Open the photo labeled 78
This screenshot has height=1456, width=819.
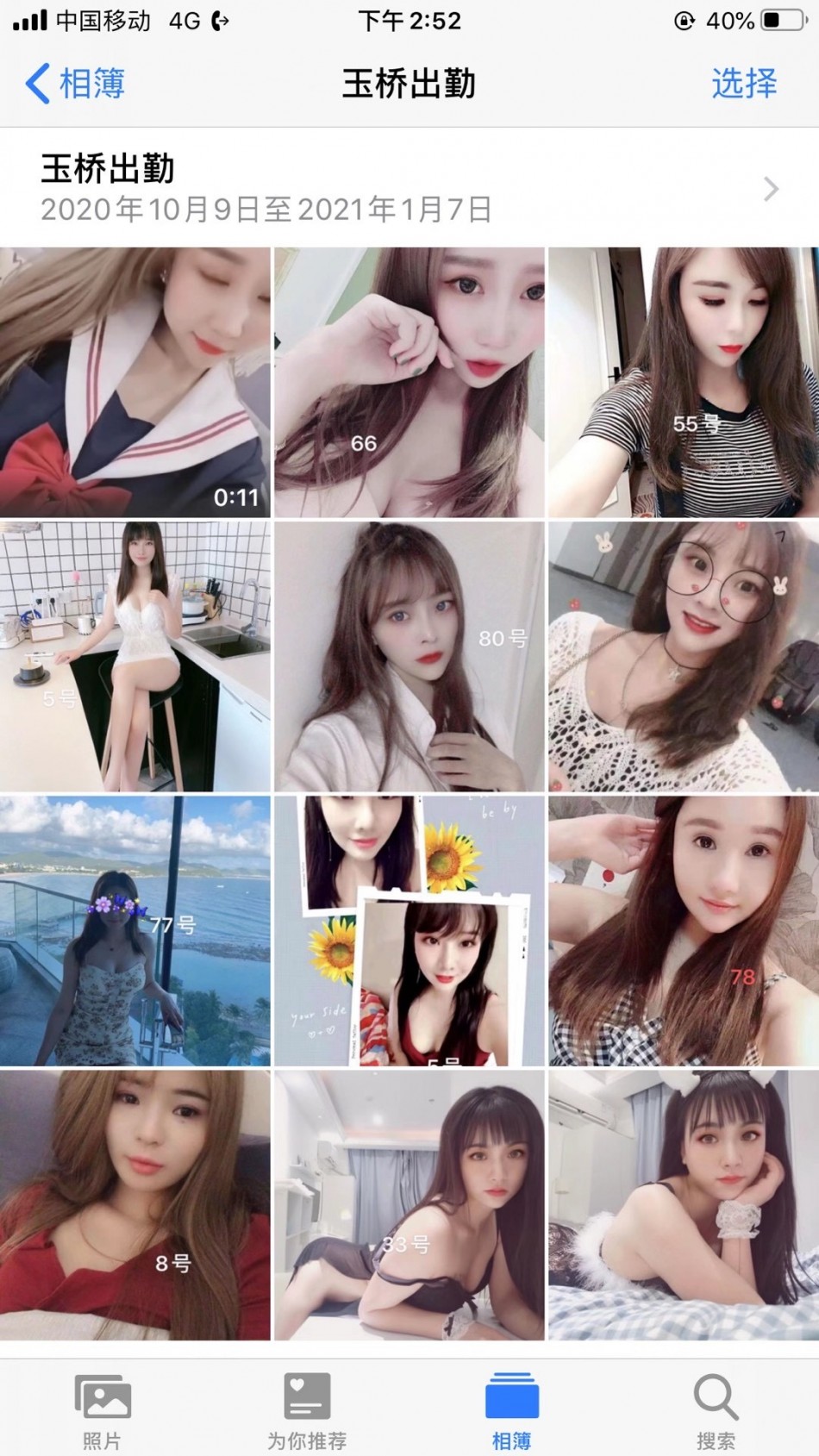coord(683,930)
